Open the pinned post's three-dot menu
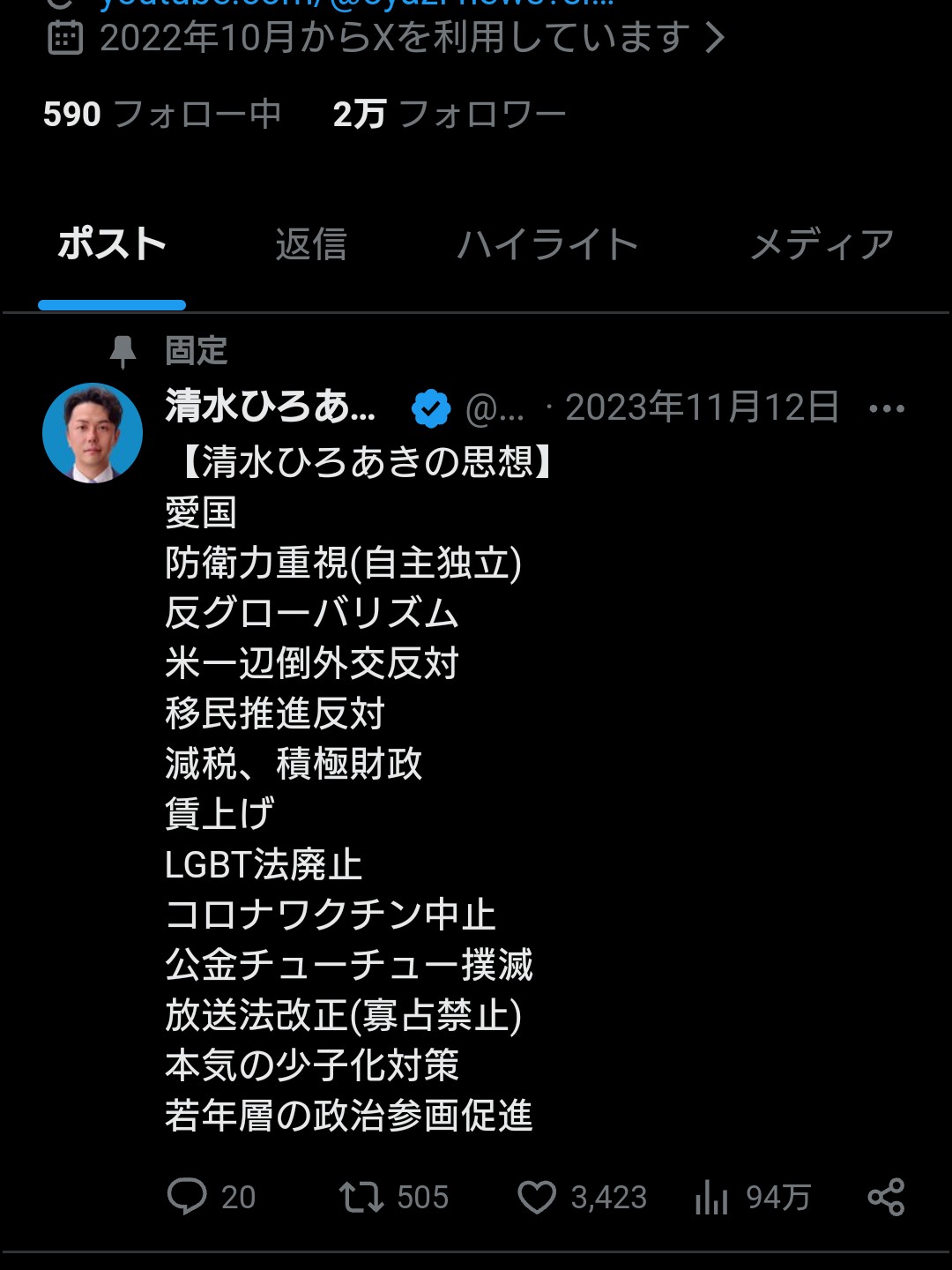Image resolution: width=952 pixels, height=1270 pixels. [886, 408]
